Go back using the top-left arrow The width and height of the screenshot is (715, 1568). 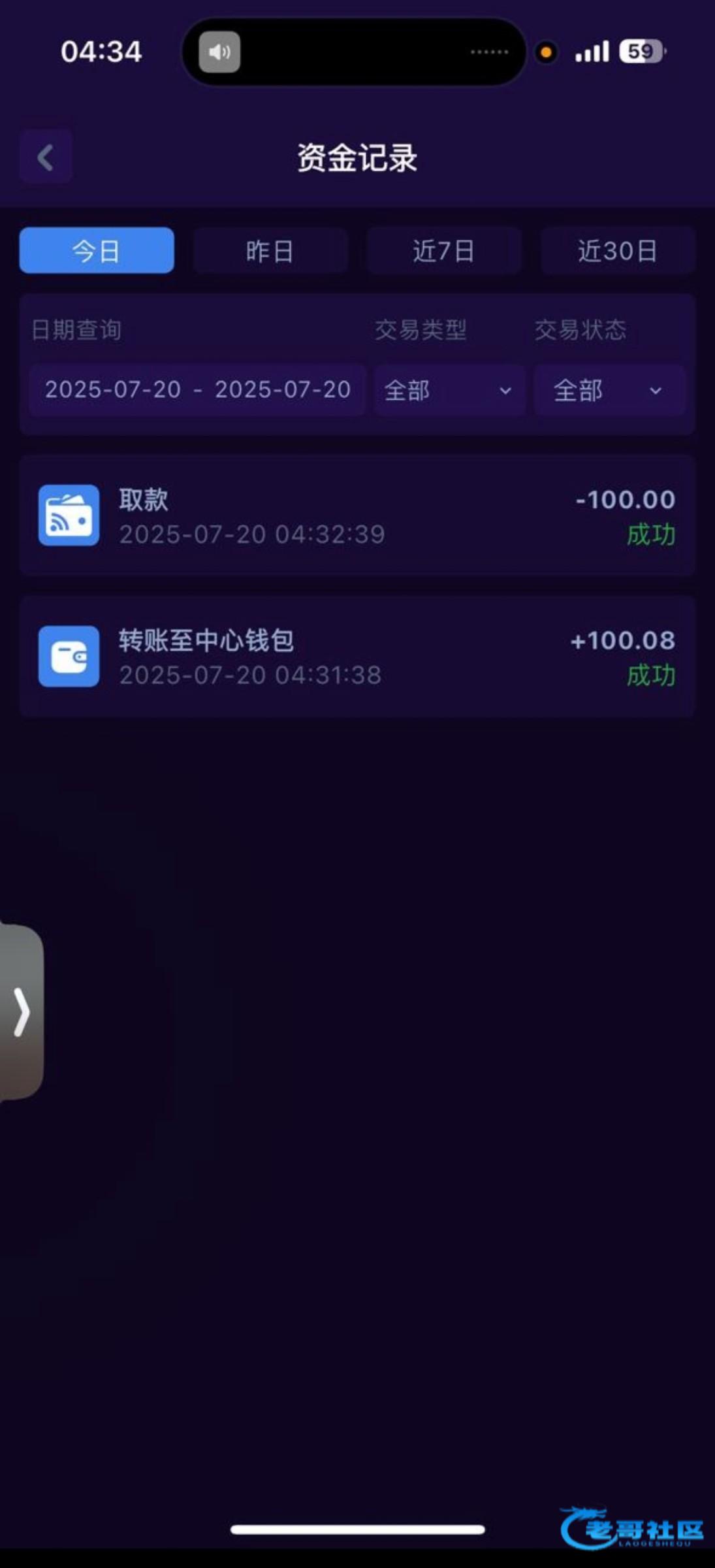tap(45, 157)
